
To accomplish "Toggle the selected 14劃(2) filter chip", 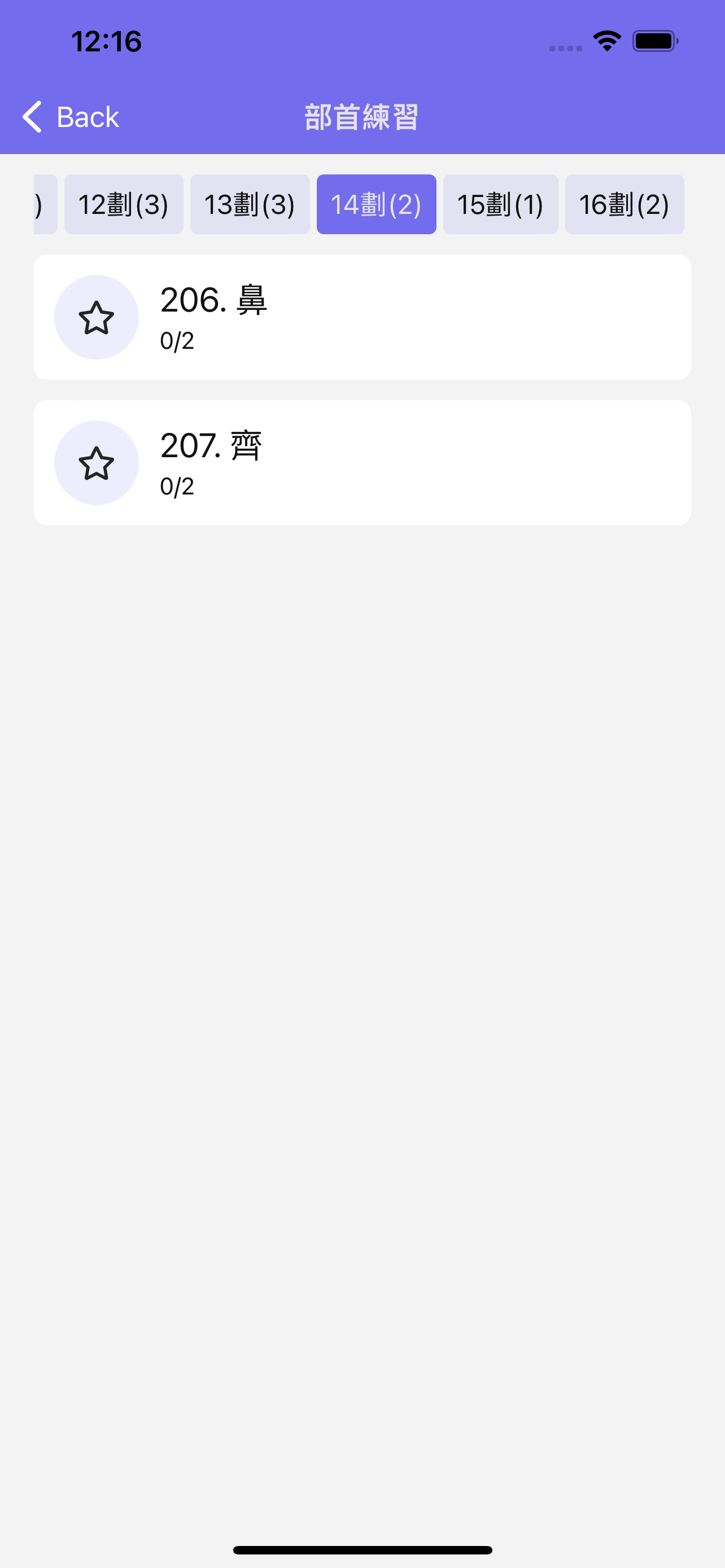I will coord(375,204).
